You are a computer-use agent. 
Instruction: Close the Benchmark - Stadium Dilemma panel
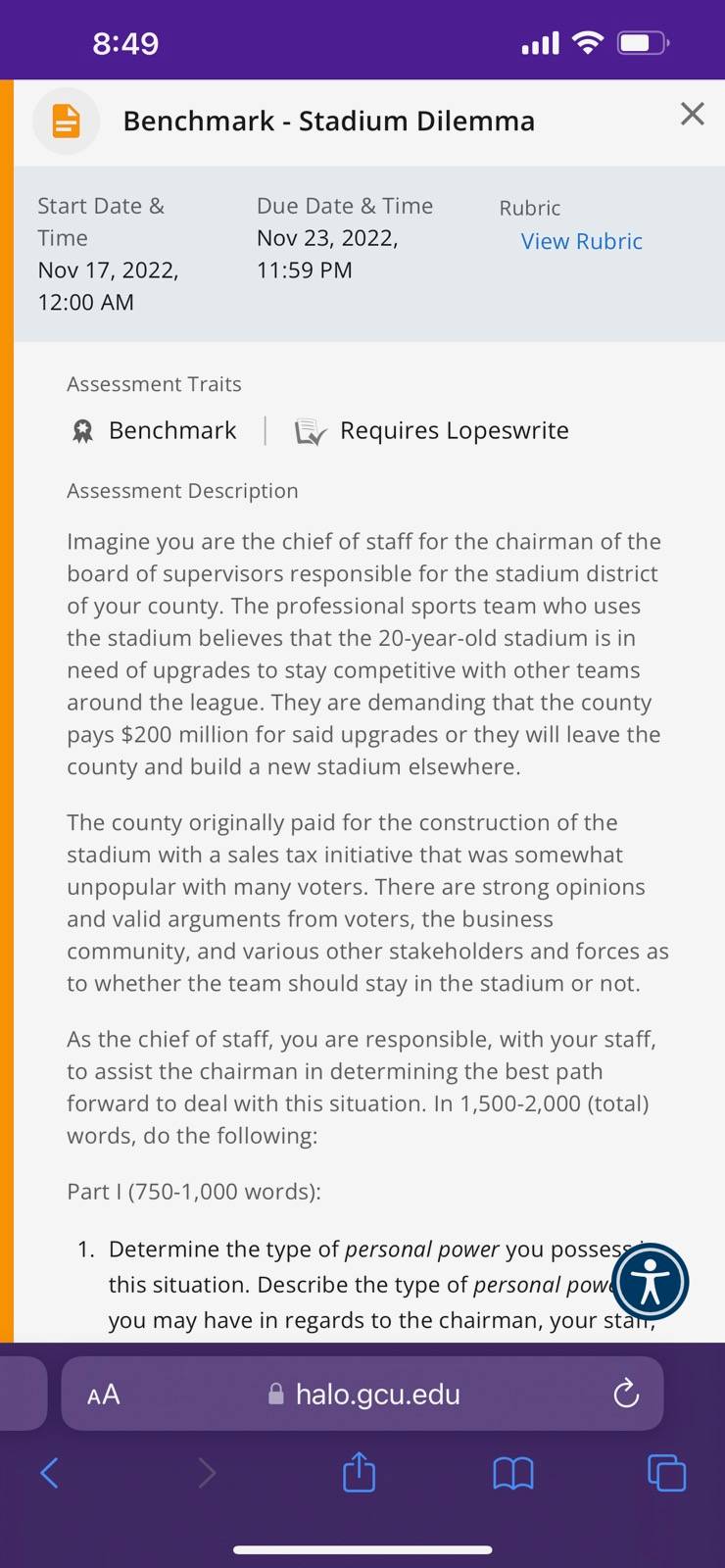[x=692, y=114]
